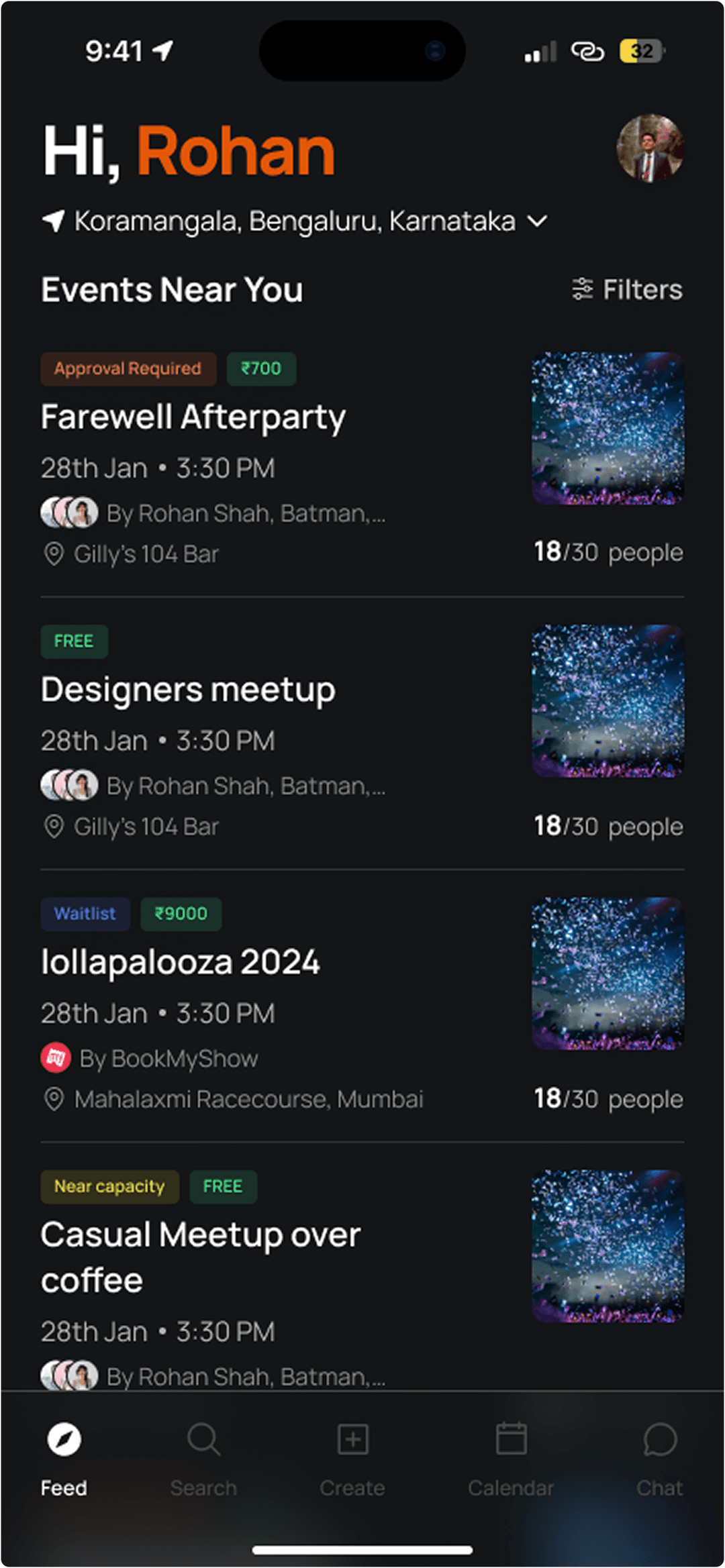Image resolution: width=725 pixels, height=1568 pixels.
Task: Open the Farewell Afterparty event
Action: tap(193, 417)
